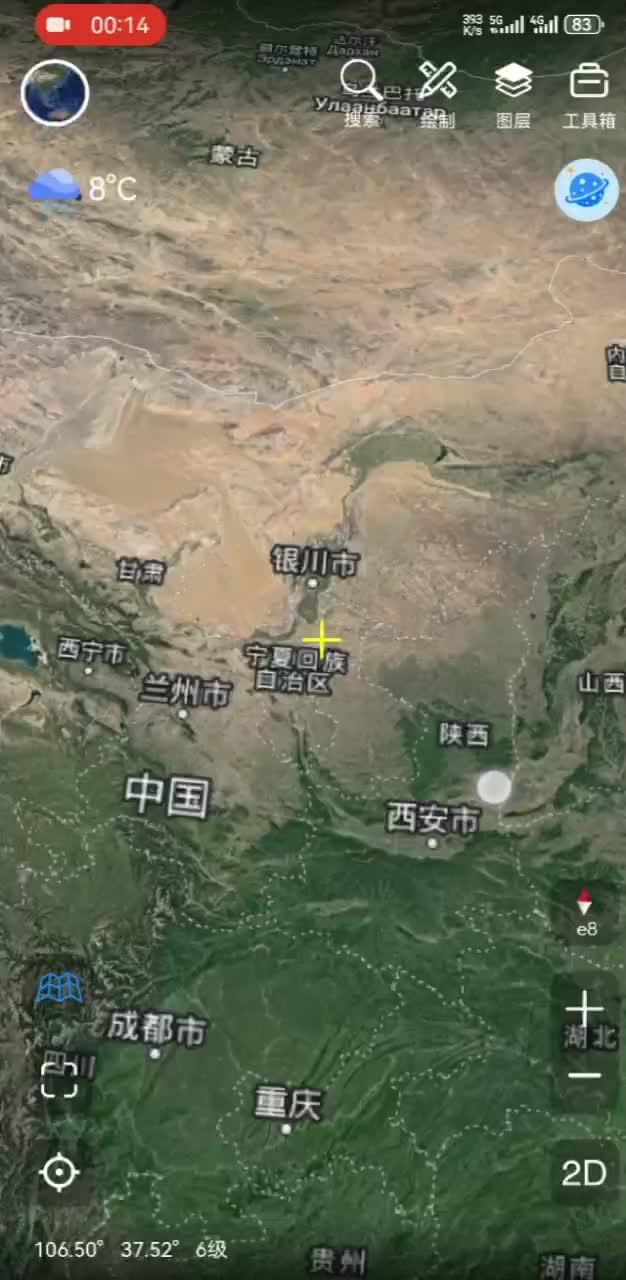Open the planet icon button
The image size is (626, 1280).
(x=587, y=190)
